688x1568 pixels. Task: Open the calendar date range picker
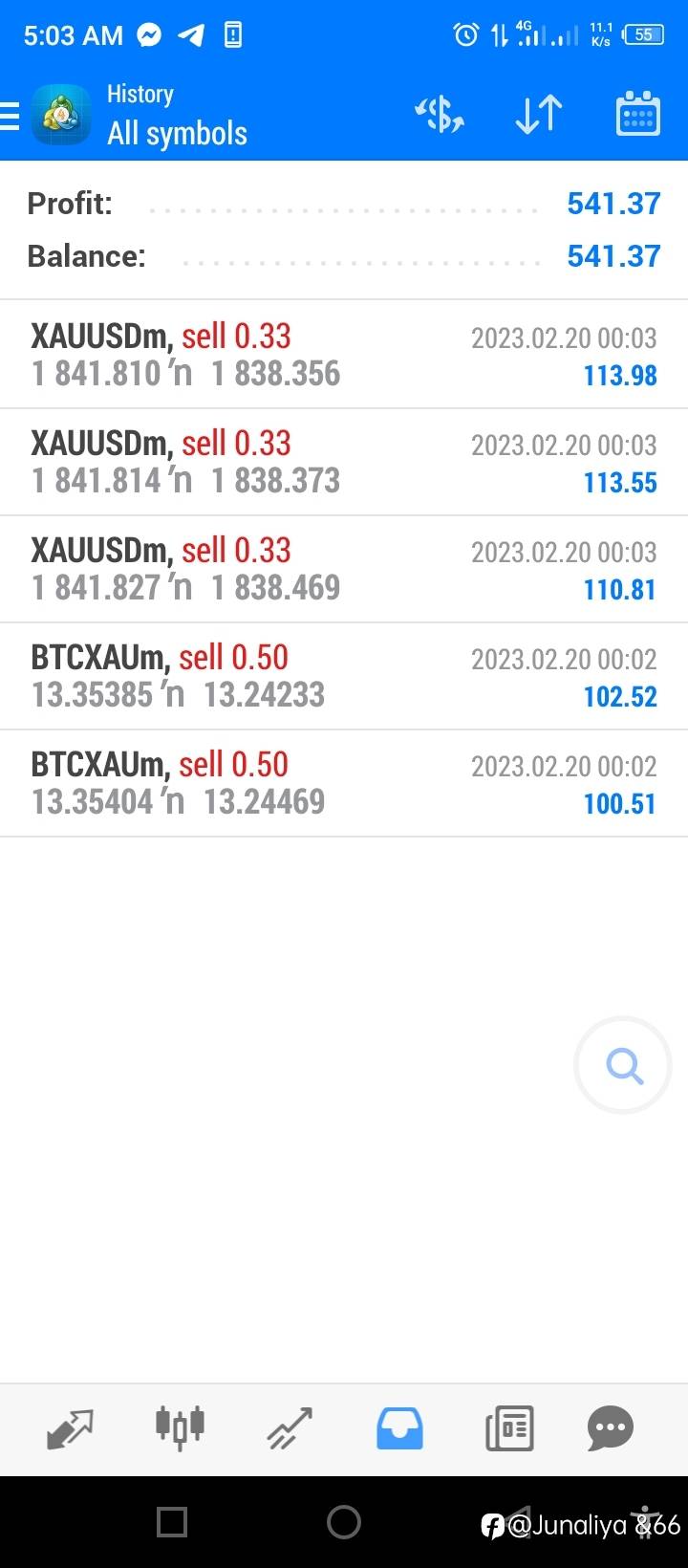[x=637, y=115]
